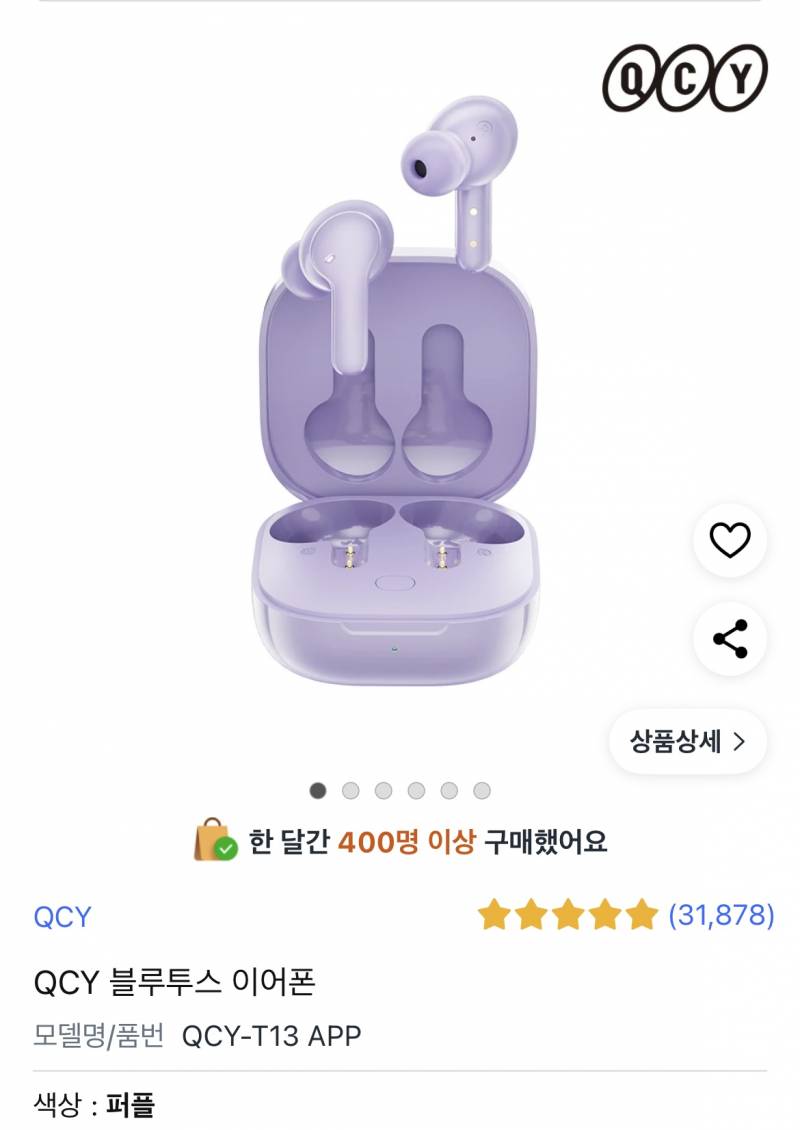Tap the earbuds product image
This screenshot has width=800, height=1130.
[400, 400]
